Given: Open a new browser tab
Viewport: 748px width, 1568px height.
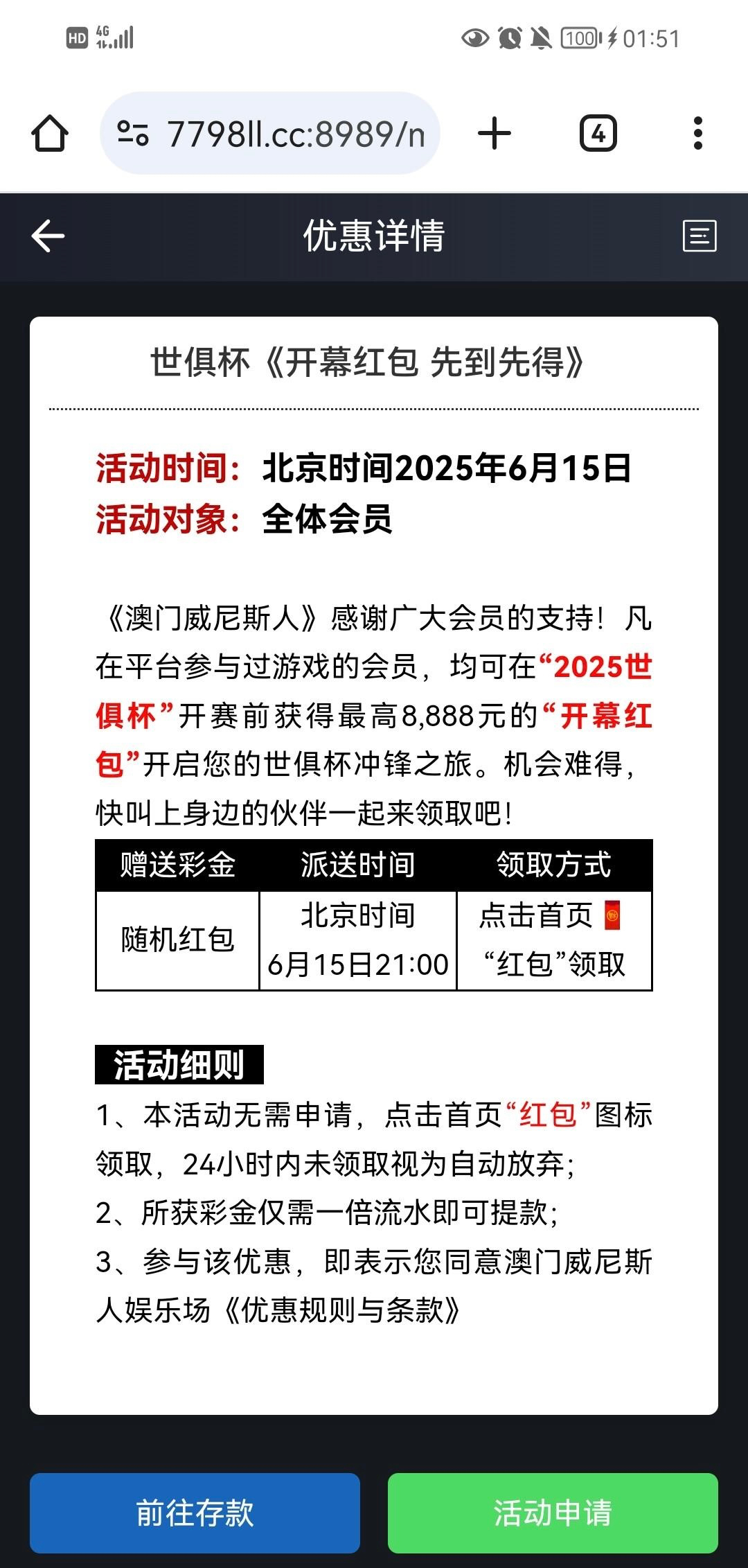Looking at the screenshot, I should [495, 133].
